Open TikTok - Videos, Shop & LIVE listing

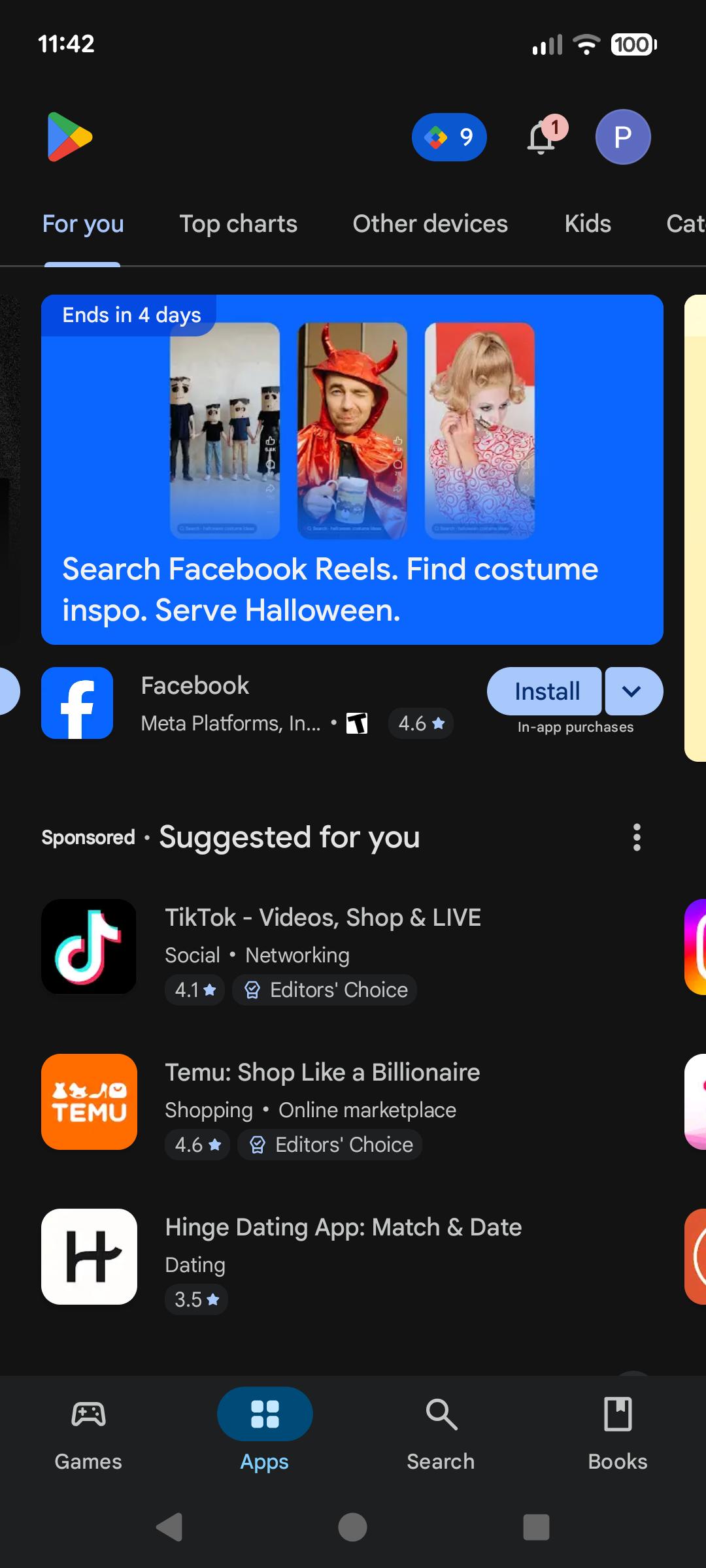323,947
